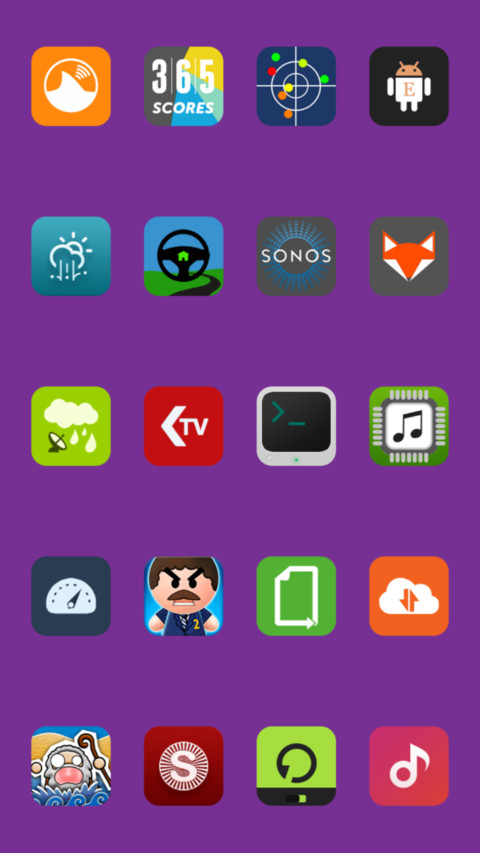Open the green rain radar app
The height and width of the screenshot is (853, 480).
(x=71, y=426)
